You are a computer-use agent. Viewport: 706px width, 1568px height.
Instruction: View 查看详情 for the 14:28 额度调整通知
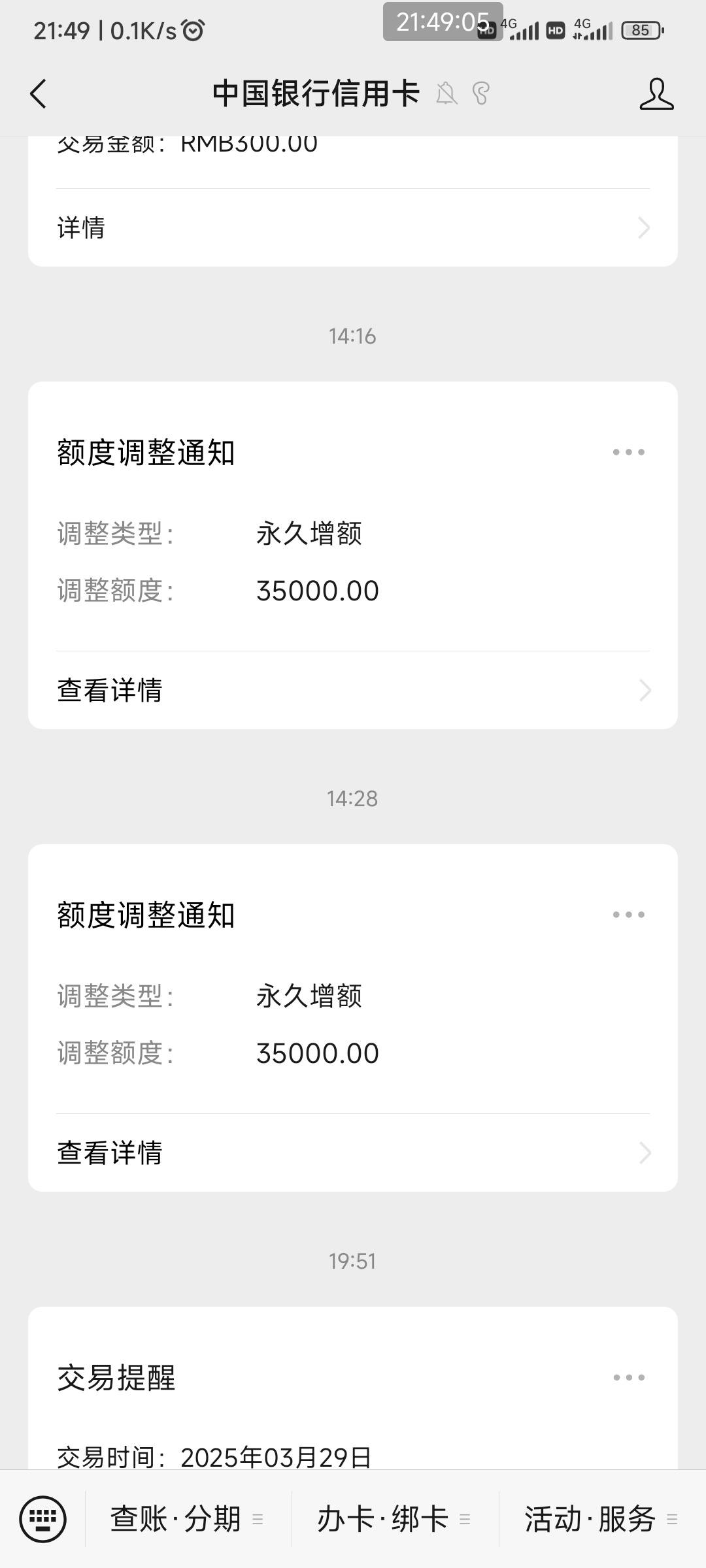[353, 1152]
